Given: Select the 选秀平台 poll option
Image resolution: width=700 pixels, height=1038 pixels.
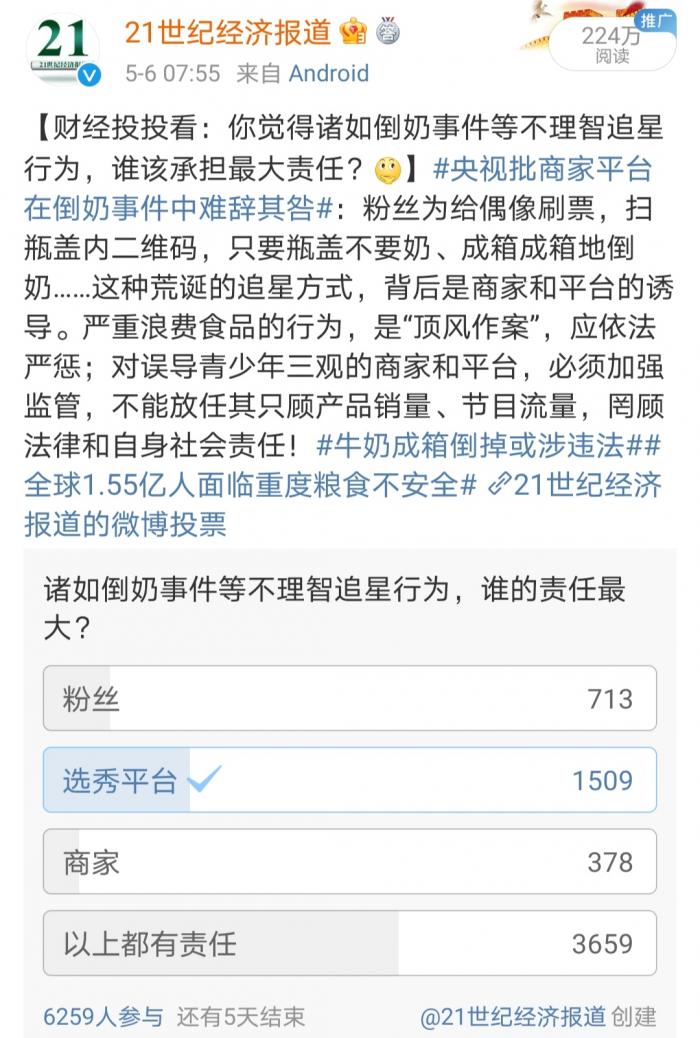Looking at the screenshot, I should pos(349,780).
